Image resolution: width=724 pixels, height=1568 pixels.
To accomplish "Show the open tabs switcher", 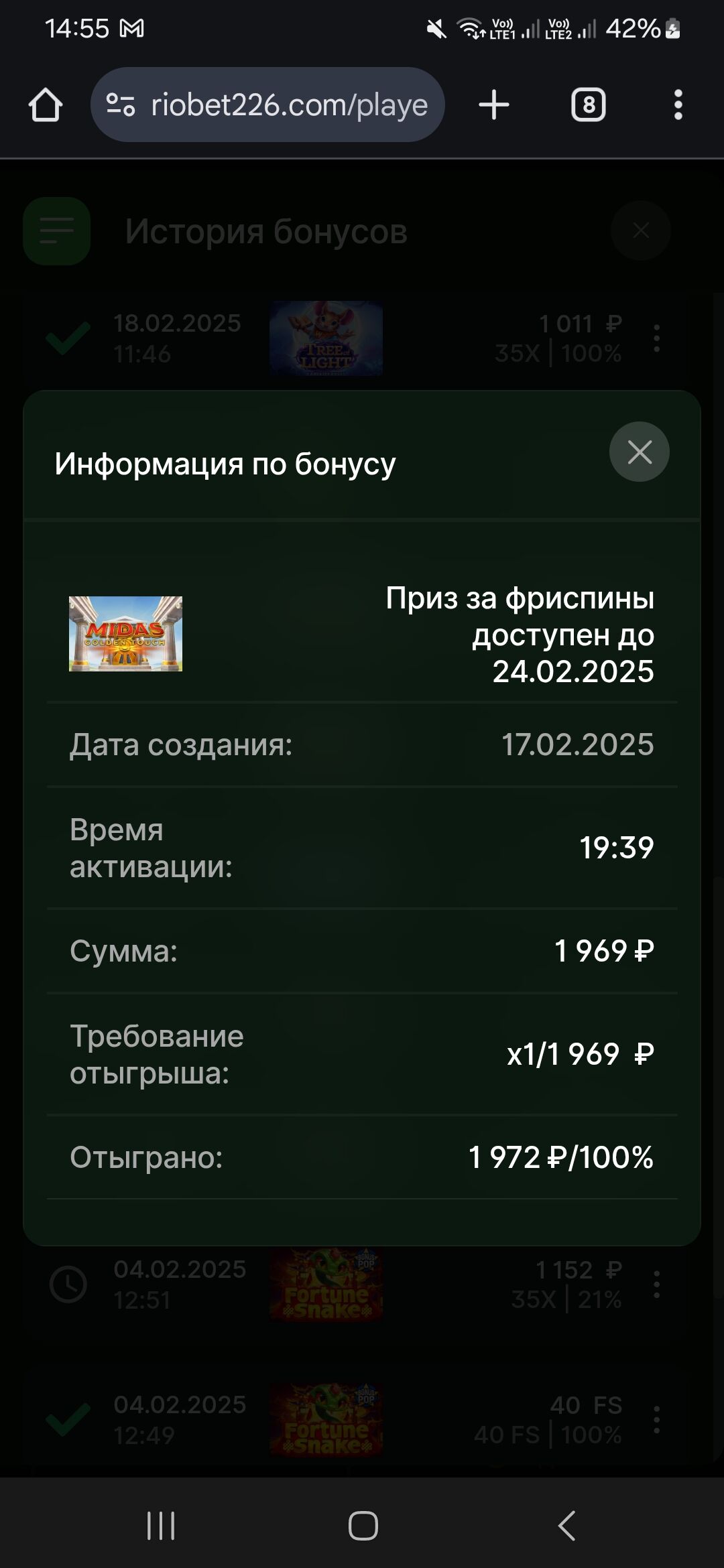I will coord(588,105).
